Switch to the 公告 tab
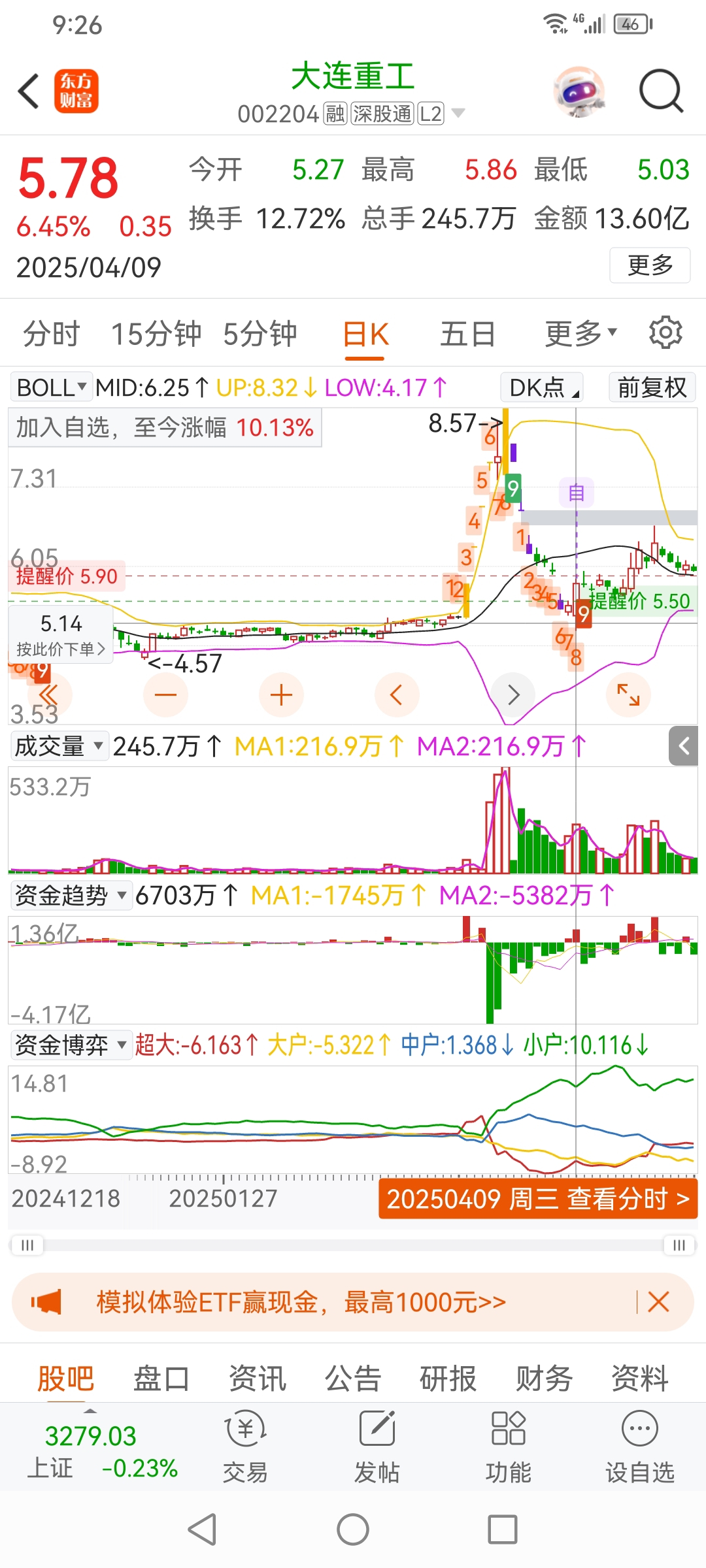The image size is (706, 1568). [x=353, y=1379]
